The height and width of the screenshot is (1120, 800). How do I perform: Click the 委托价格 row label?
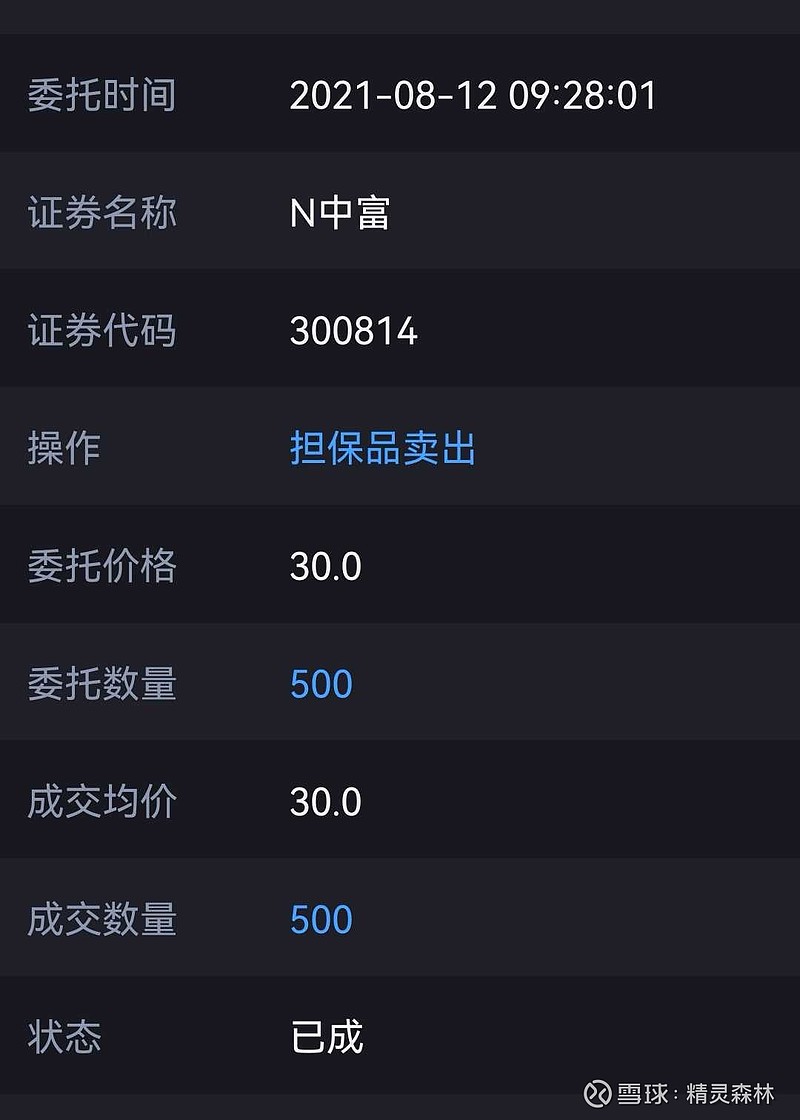pos(100,566)
